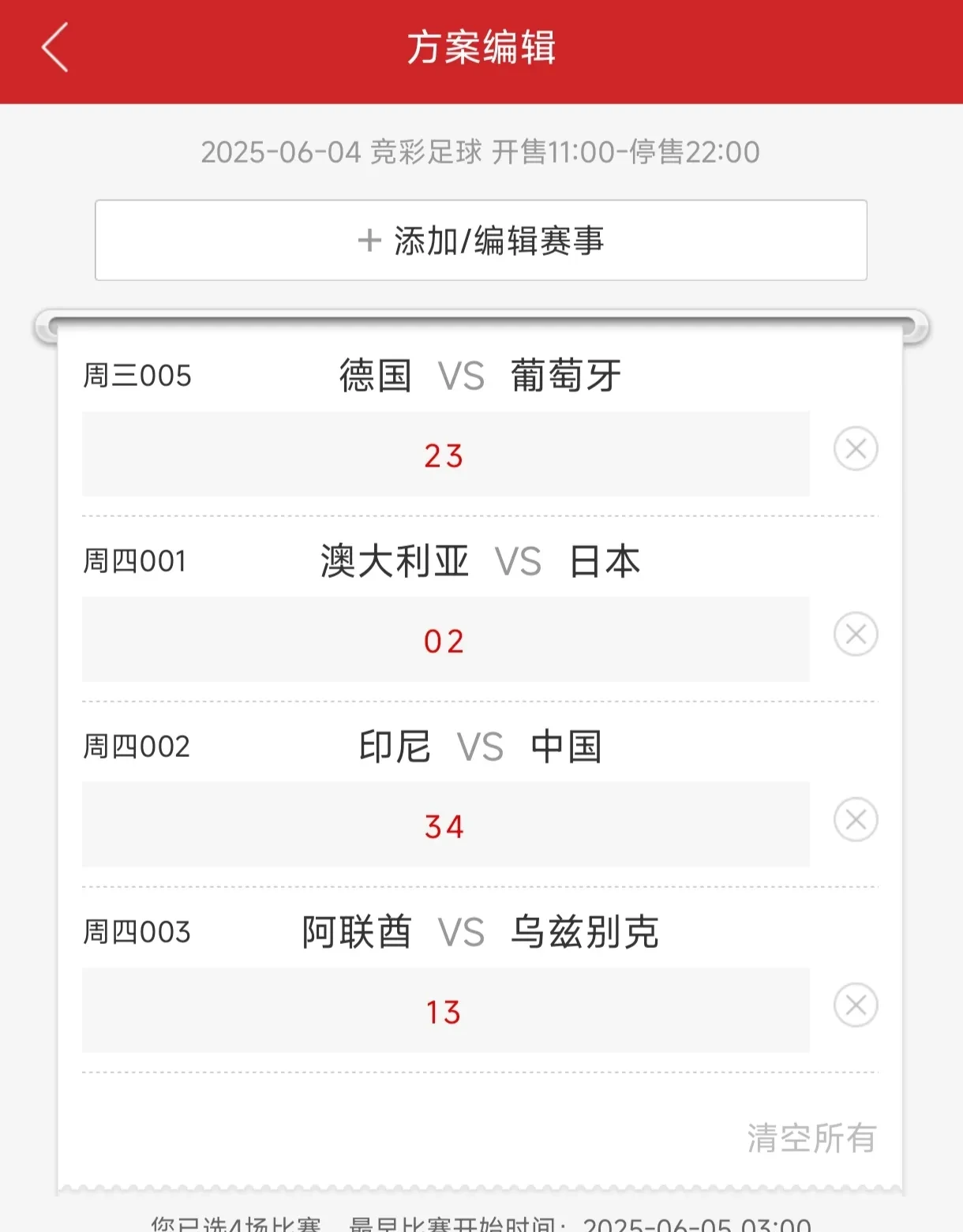Tap the 2025-06-04 竞彩足球 date header
The image size is (963, 1232).
tap(481, 152)
